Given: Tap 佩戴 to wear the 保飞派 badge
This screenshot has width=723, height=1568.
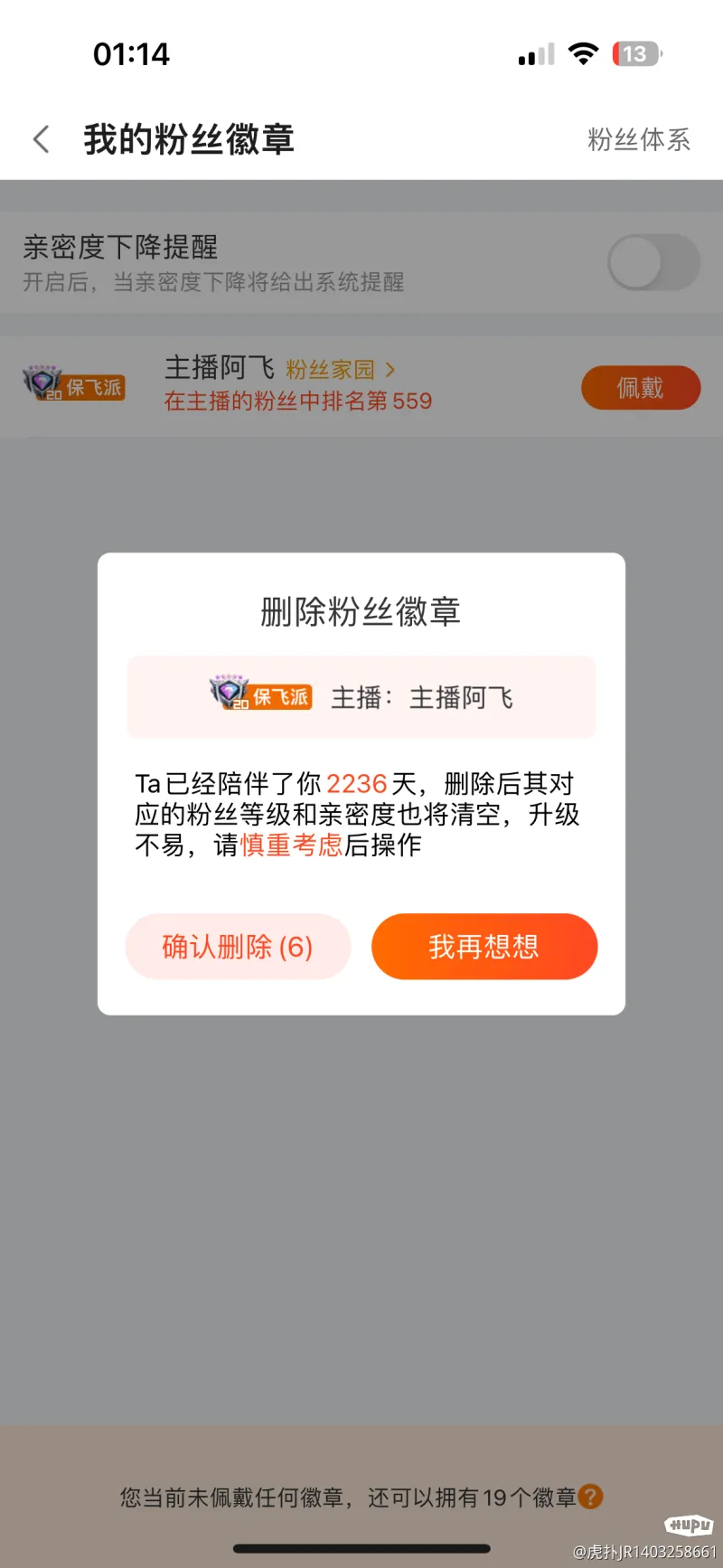Looking at the screenshot, I should pos(641,388).
